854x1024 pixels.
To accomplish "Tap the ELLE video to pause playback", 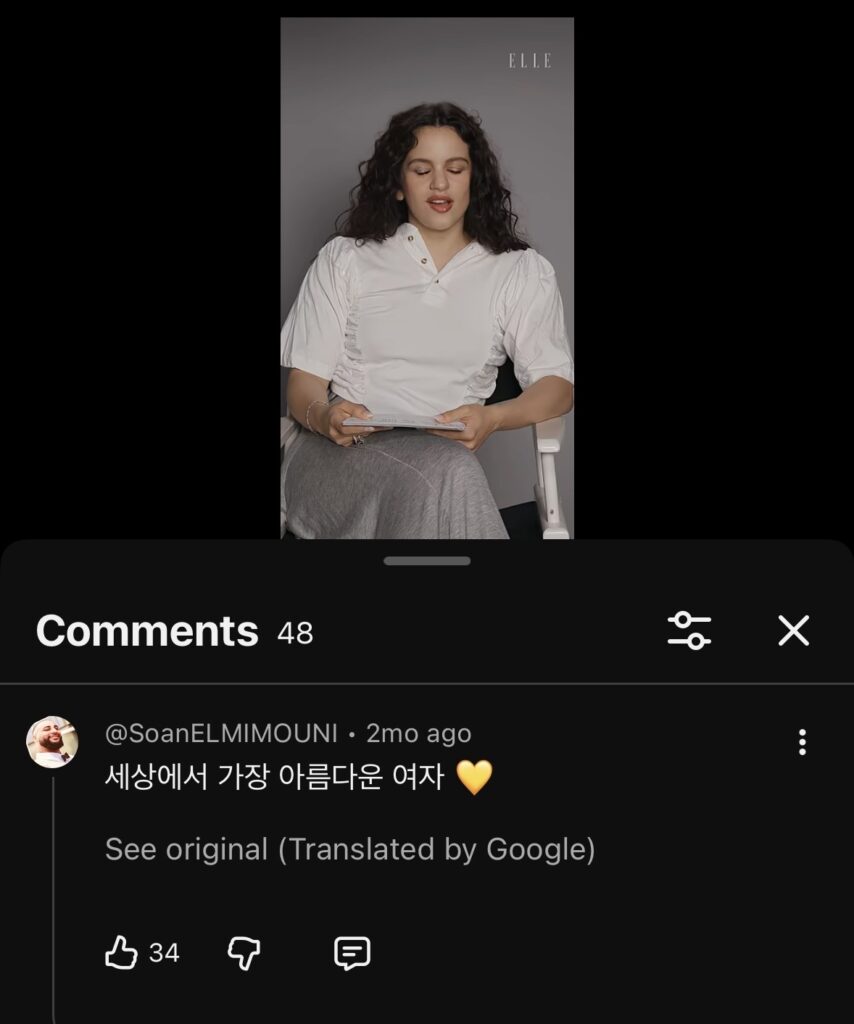I will pos(427,278).
